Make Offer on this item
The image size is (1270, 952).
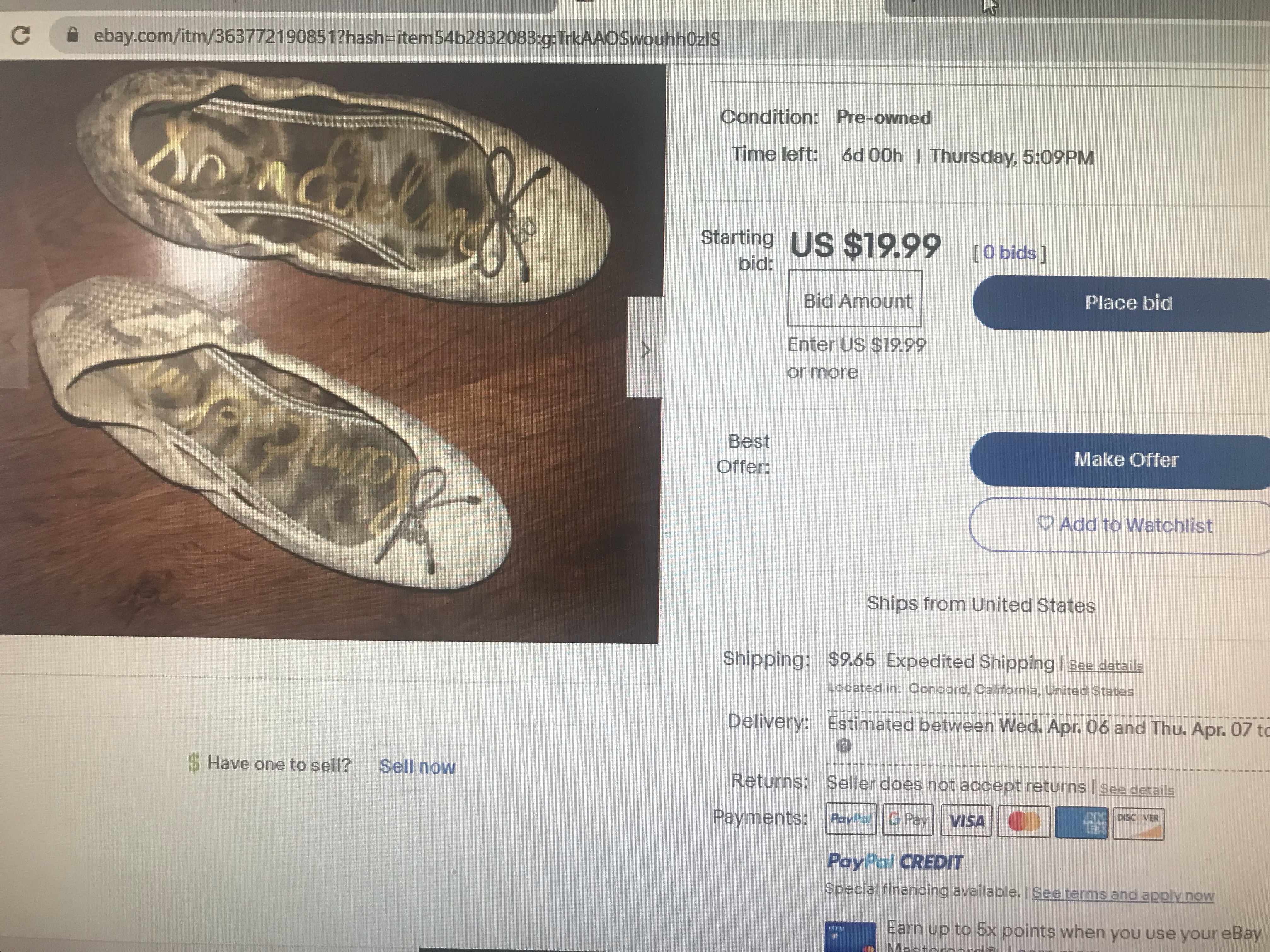(x=1125, y=460)
